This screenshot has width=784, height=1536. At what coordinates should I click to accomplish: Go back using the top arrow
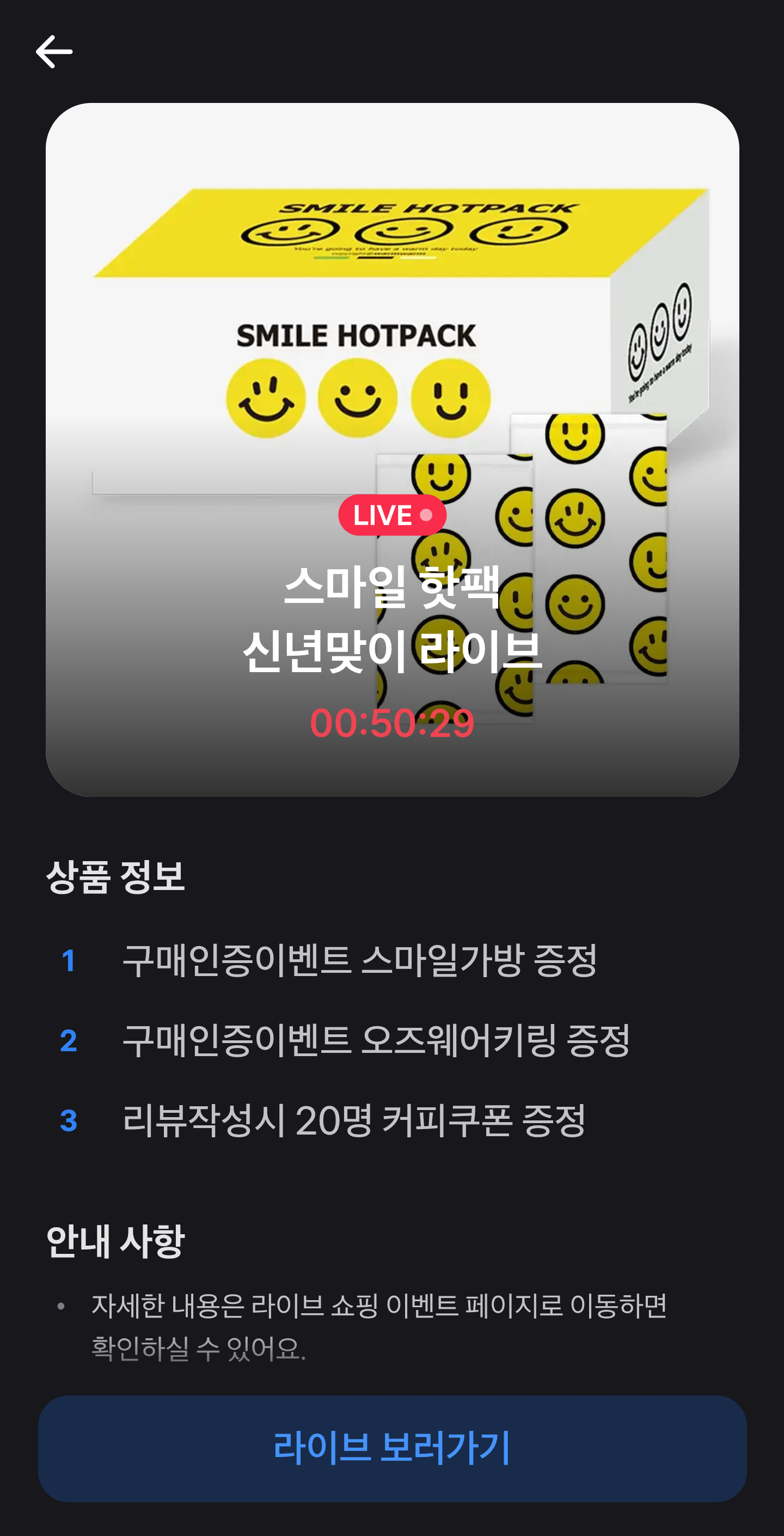(54, 52)
